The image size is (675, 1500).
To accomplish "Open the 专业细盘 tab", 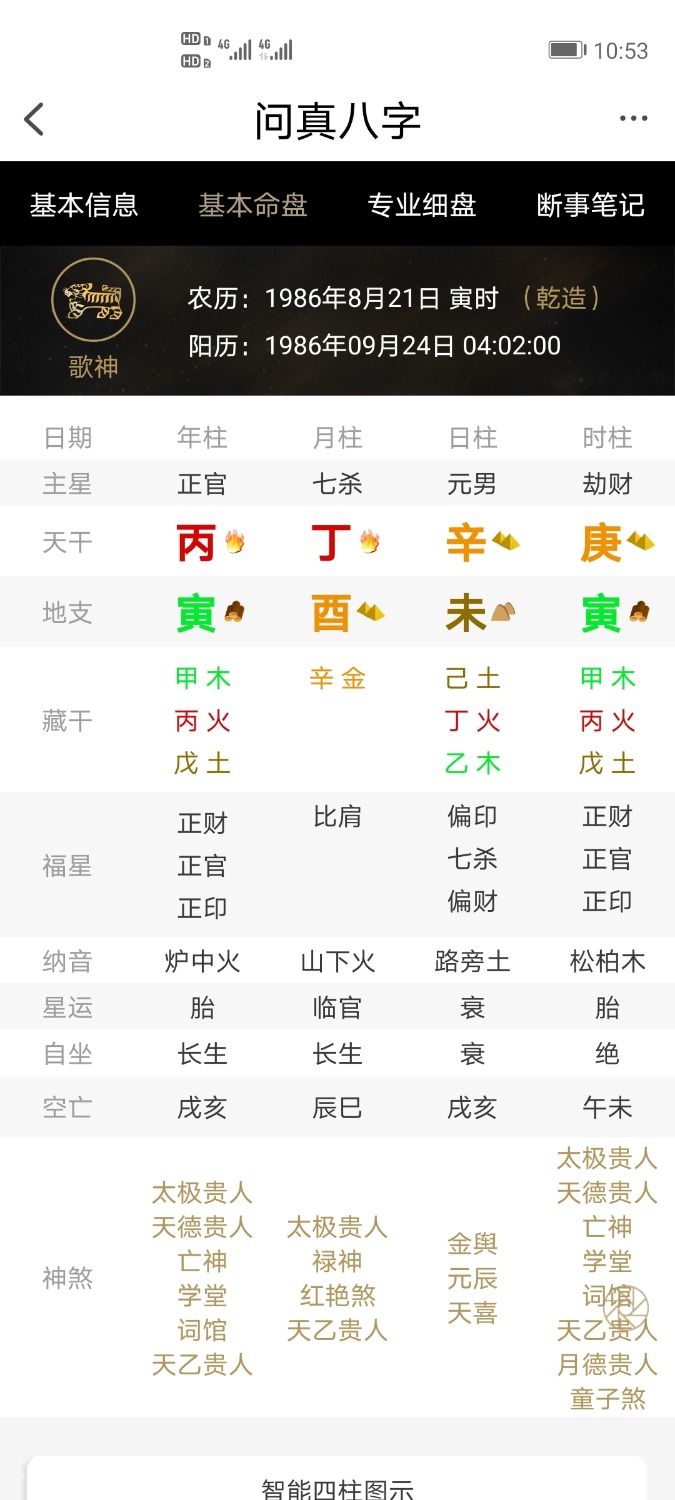I will [x=422, y=205].
